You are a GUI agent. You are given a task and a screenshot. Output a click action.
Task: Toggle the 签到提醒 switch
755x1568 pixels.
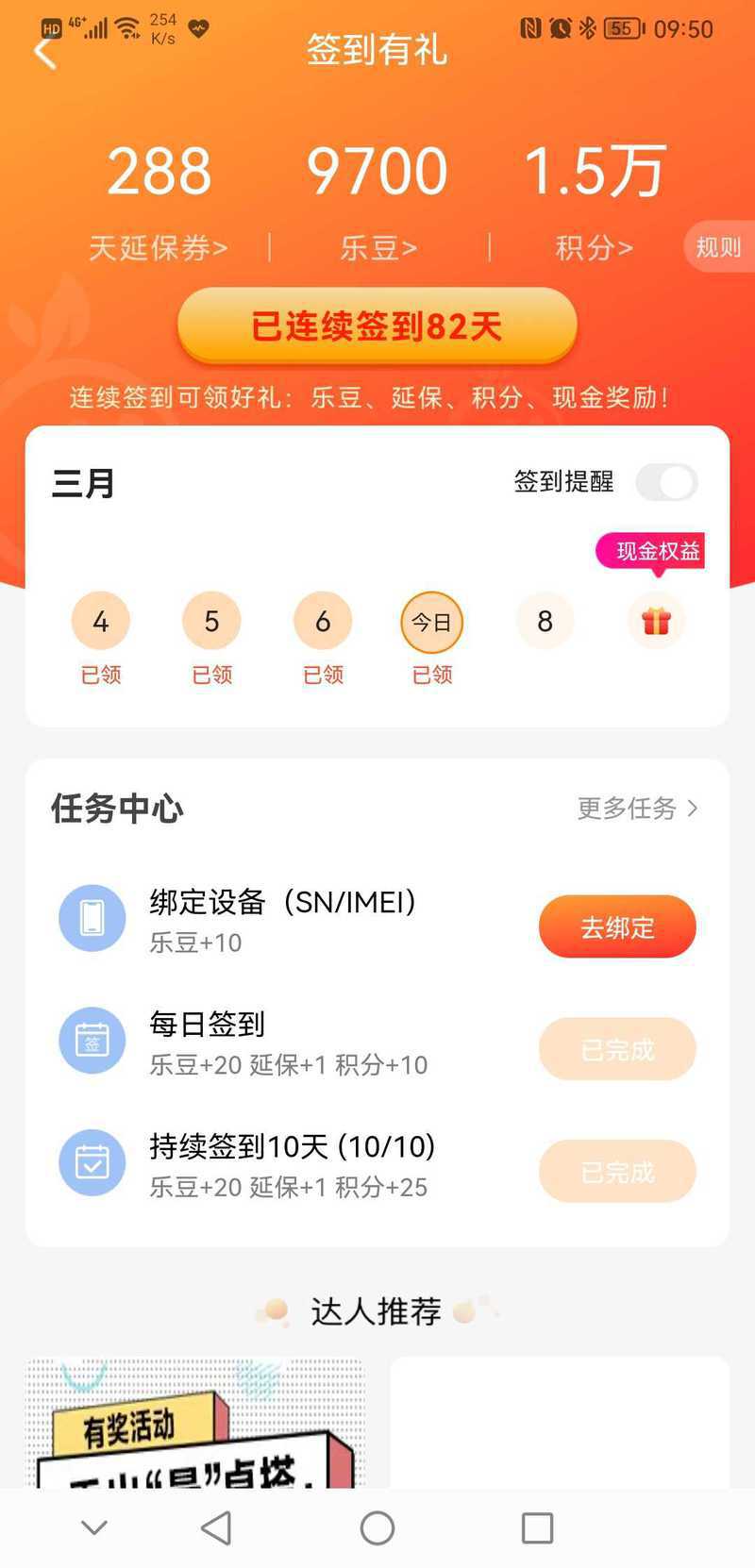(x=666, y=482)
